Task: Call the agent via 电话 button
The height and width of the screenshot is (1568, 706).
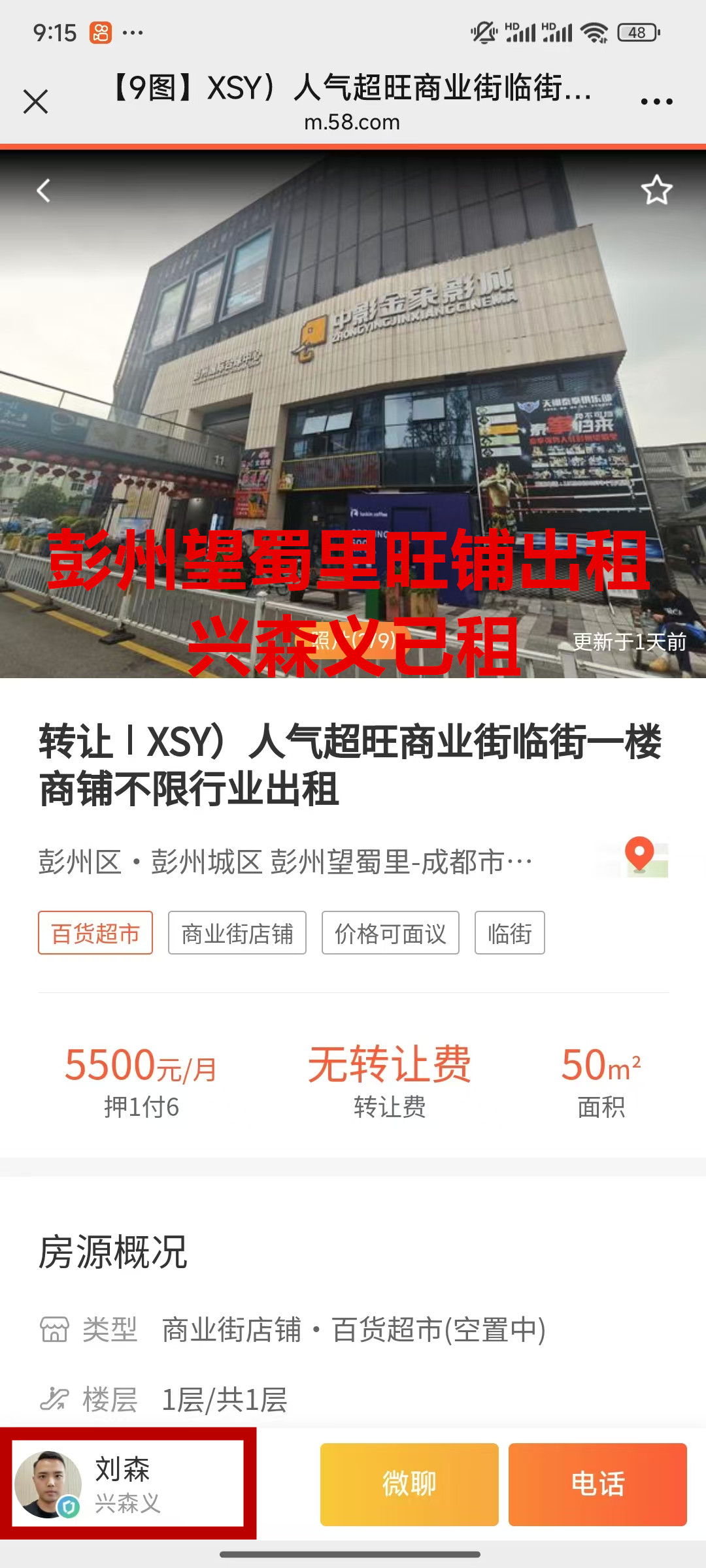Action: (597, 1484)
